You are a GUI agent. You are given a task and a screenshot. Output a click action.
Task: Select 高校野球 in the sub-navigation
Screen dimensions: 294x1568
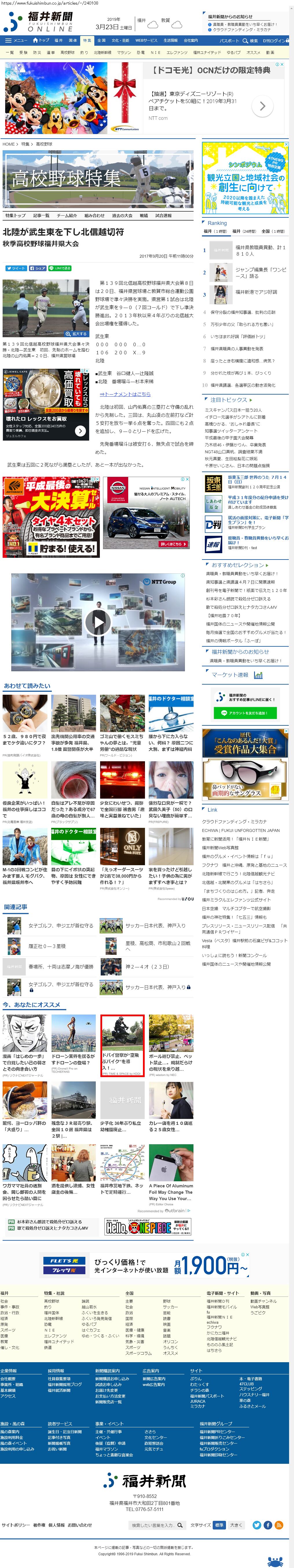pyautogui.click(x=67, y=52)
